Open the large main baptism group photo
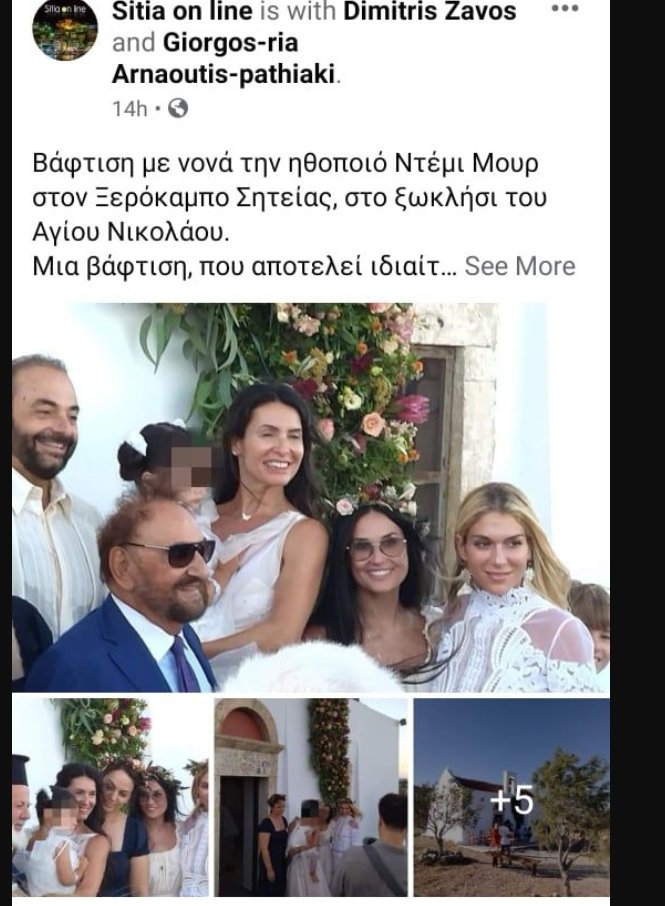665x906 pixels. [310, 498]
